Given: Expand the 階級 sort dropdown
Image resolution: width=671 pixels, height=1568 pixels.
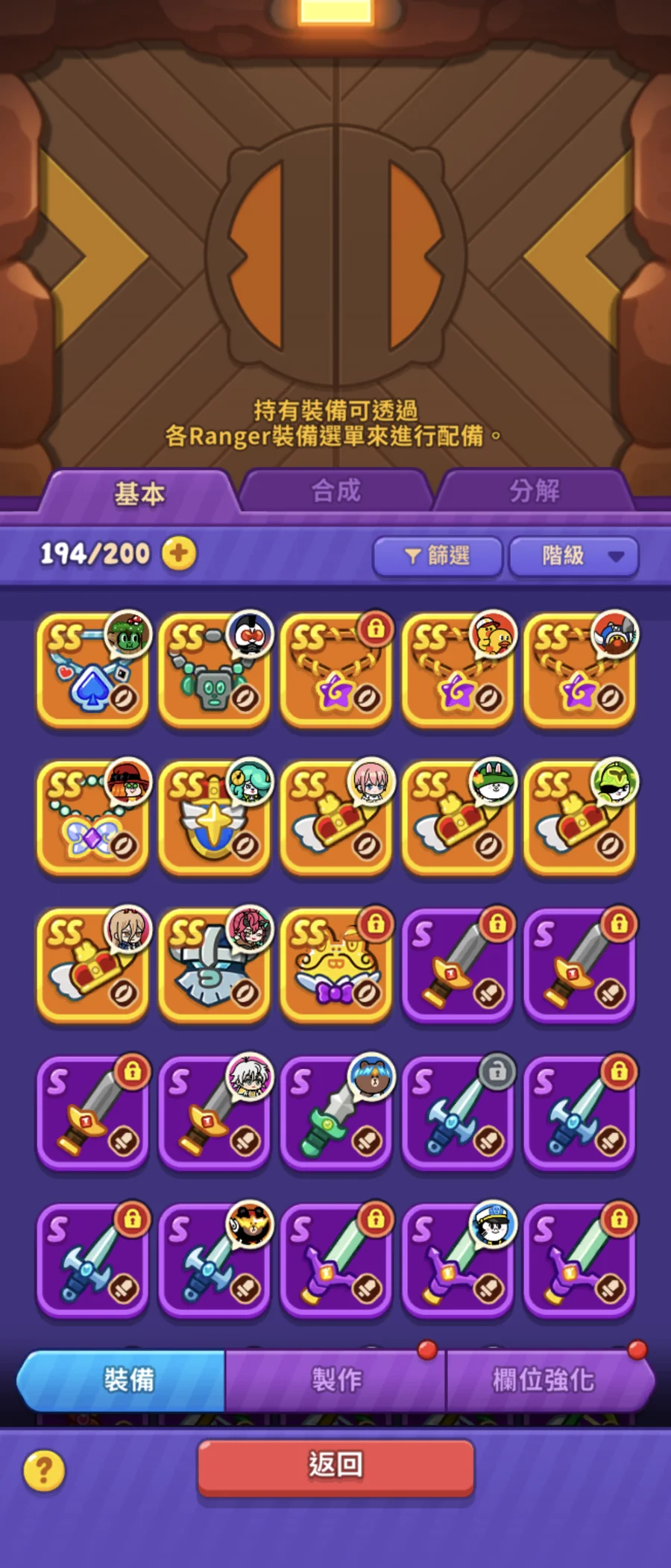Looking at the screenshot, I should (x=573, y=556).
